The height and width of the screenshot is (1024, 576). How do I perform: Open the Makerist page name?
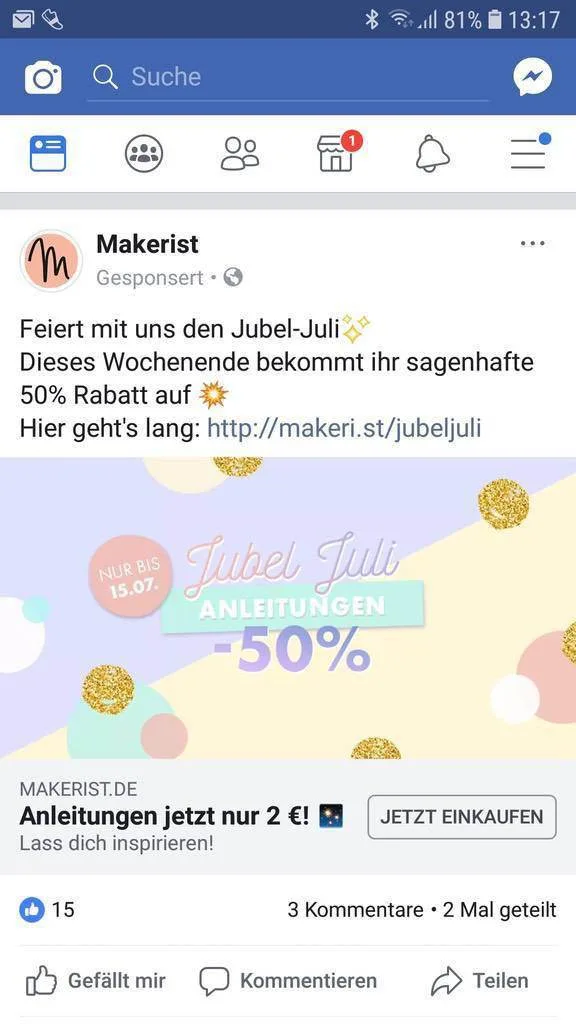[148, 244]
